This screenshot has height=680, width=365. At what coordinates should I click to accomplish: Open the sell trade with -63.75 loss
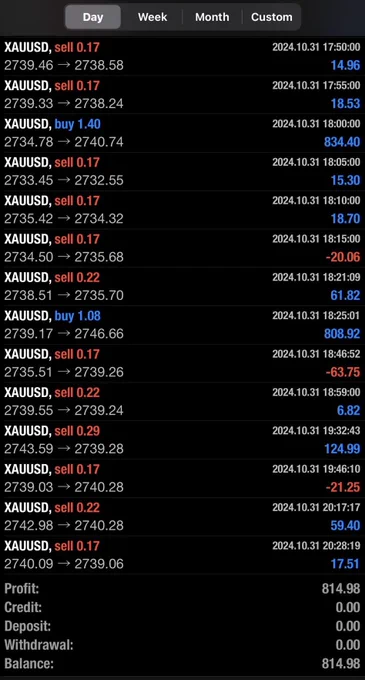[182, 363]
